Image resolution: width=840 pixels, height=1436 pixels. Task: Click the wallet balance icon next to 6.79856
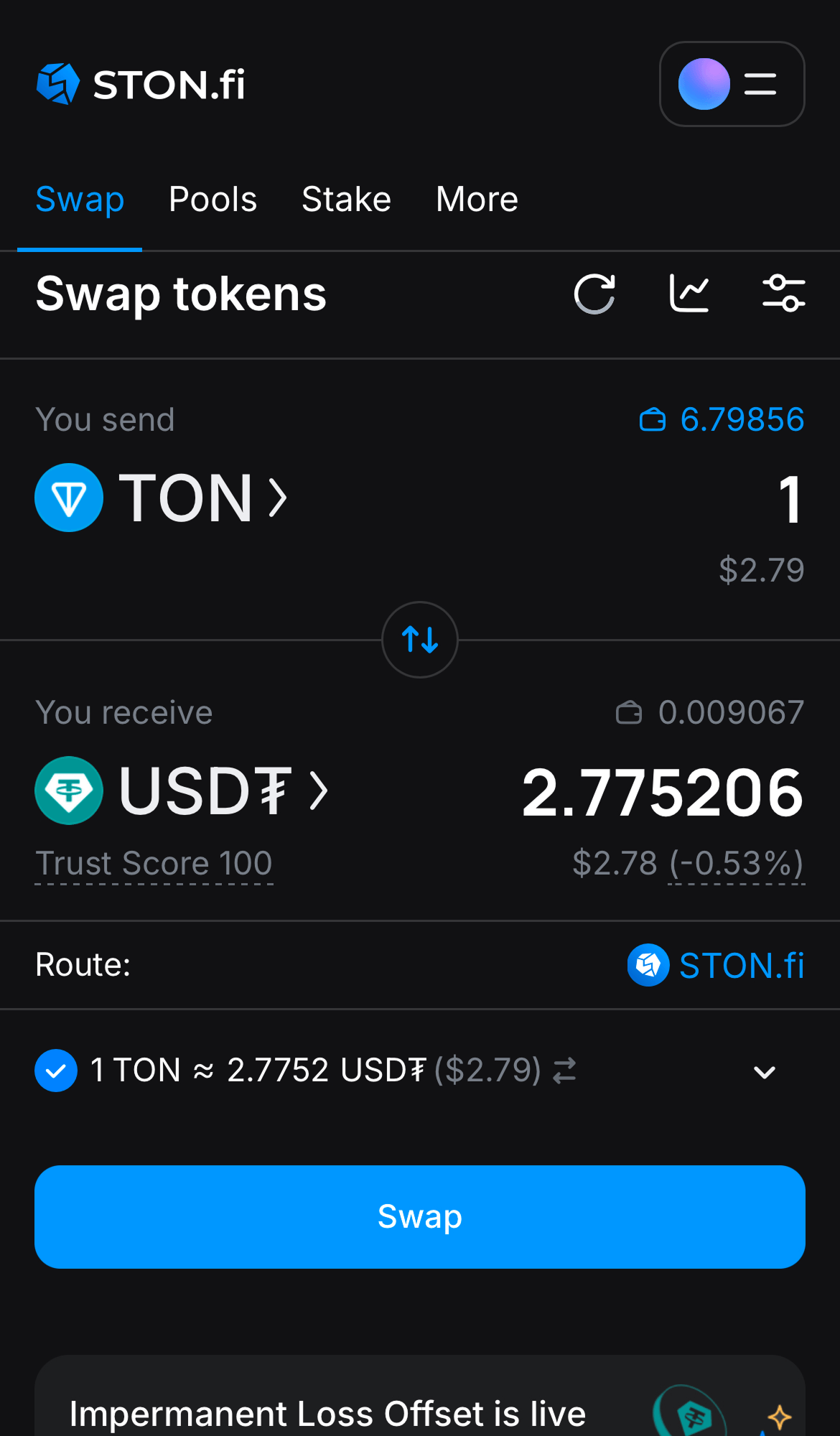[653, 421]
